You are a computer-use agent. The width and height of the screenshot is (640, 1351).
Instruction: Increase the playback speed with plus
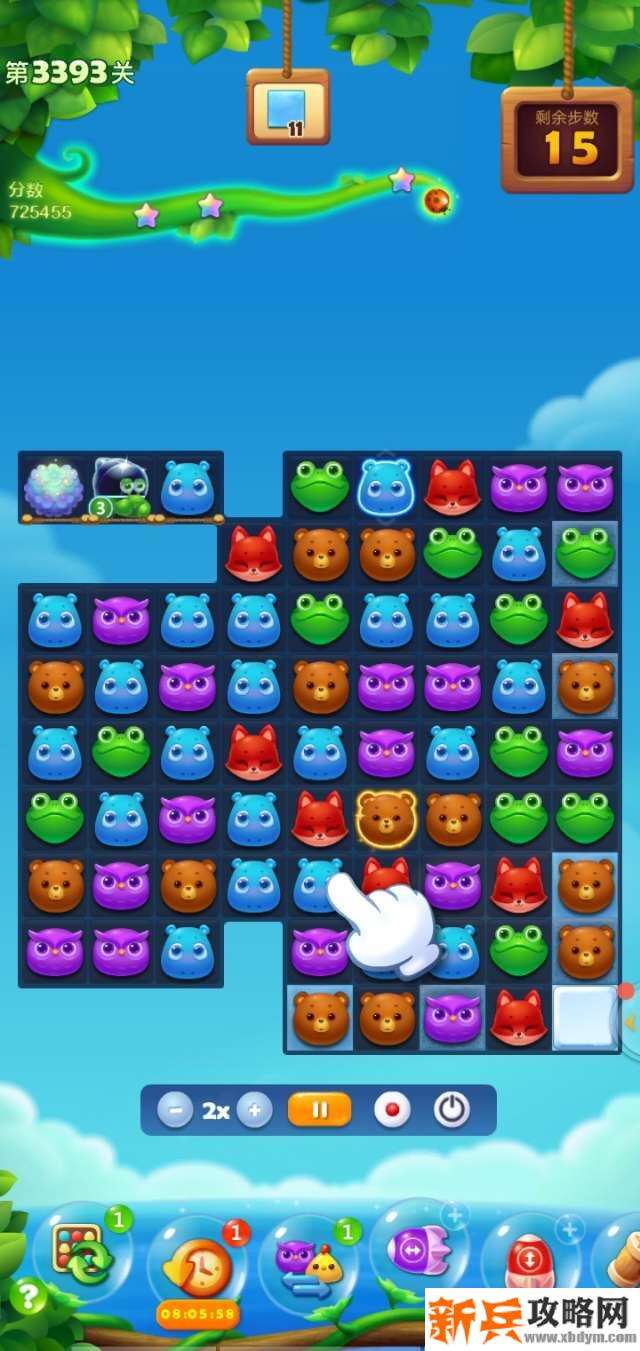click(255, 1110)
